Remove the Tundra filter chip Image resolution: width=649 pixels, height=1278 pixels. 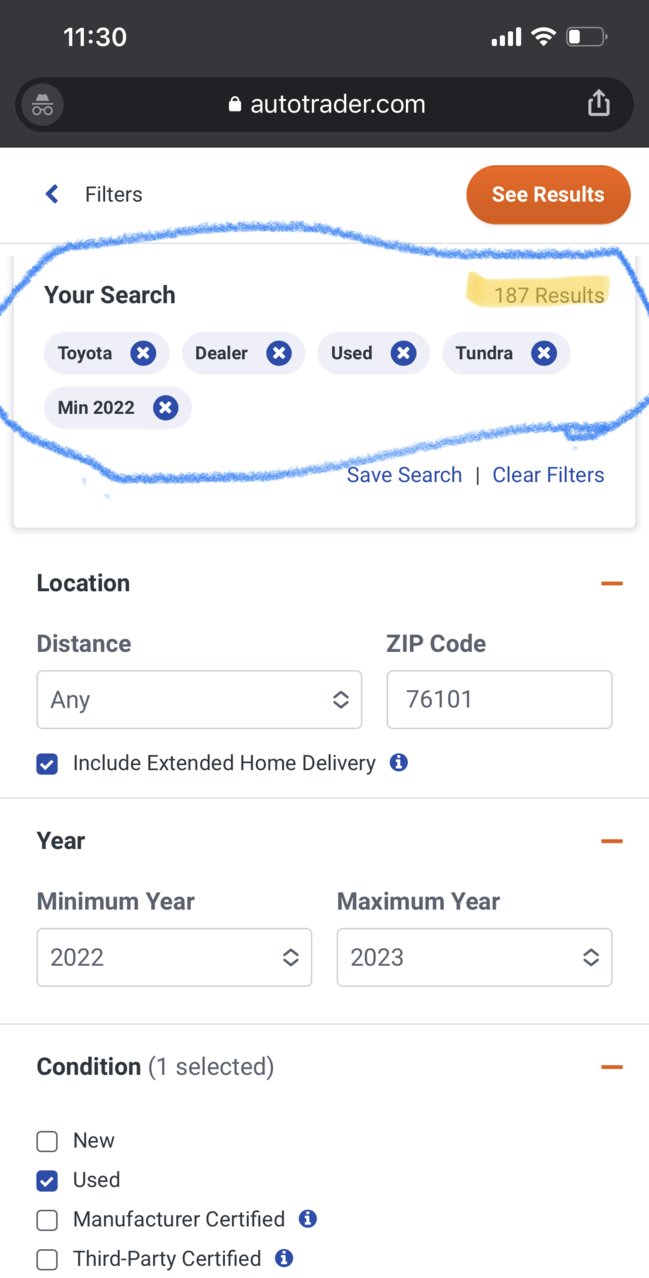pyautogui.click(x=543, y=353)
